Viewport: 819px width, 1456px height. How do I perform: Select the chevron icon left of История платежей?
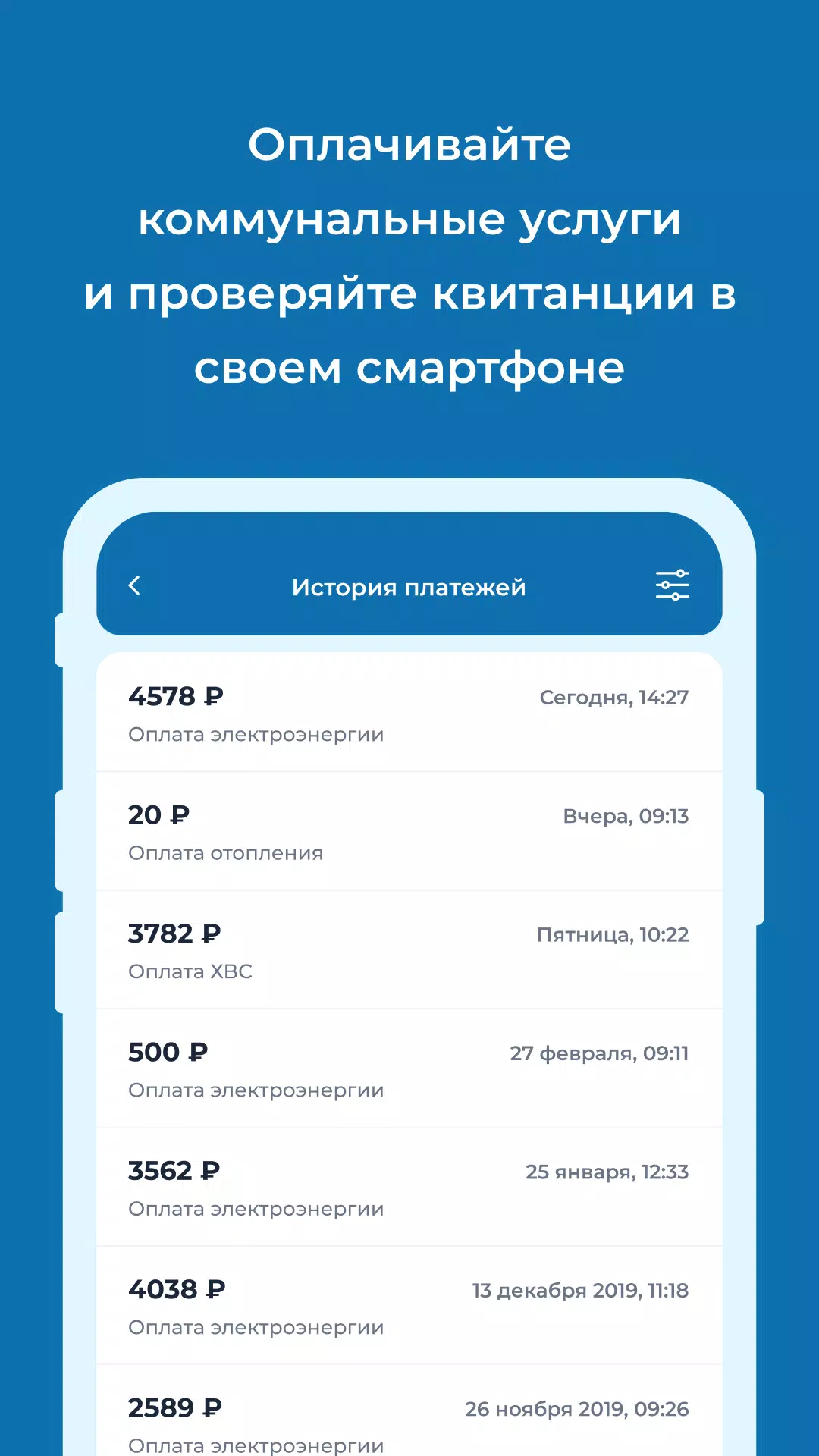pyautogui.click(x=135, y=585)
